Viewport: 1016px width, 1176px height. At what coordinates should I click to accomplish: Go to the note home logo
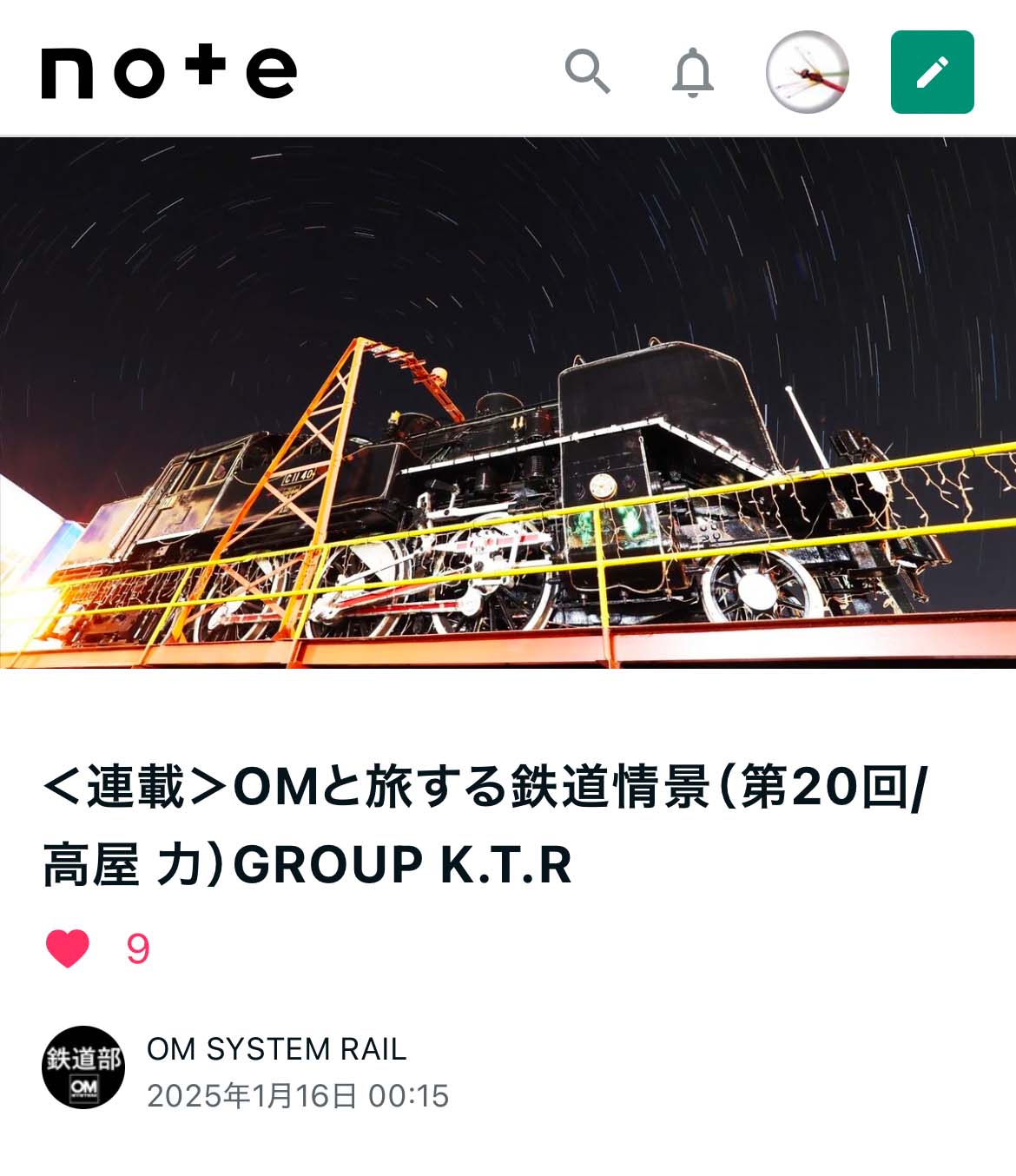coord(169,72)
